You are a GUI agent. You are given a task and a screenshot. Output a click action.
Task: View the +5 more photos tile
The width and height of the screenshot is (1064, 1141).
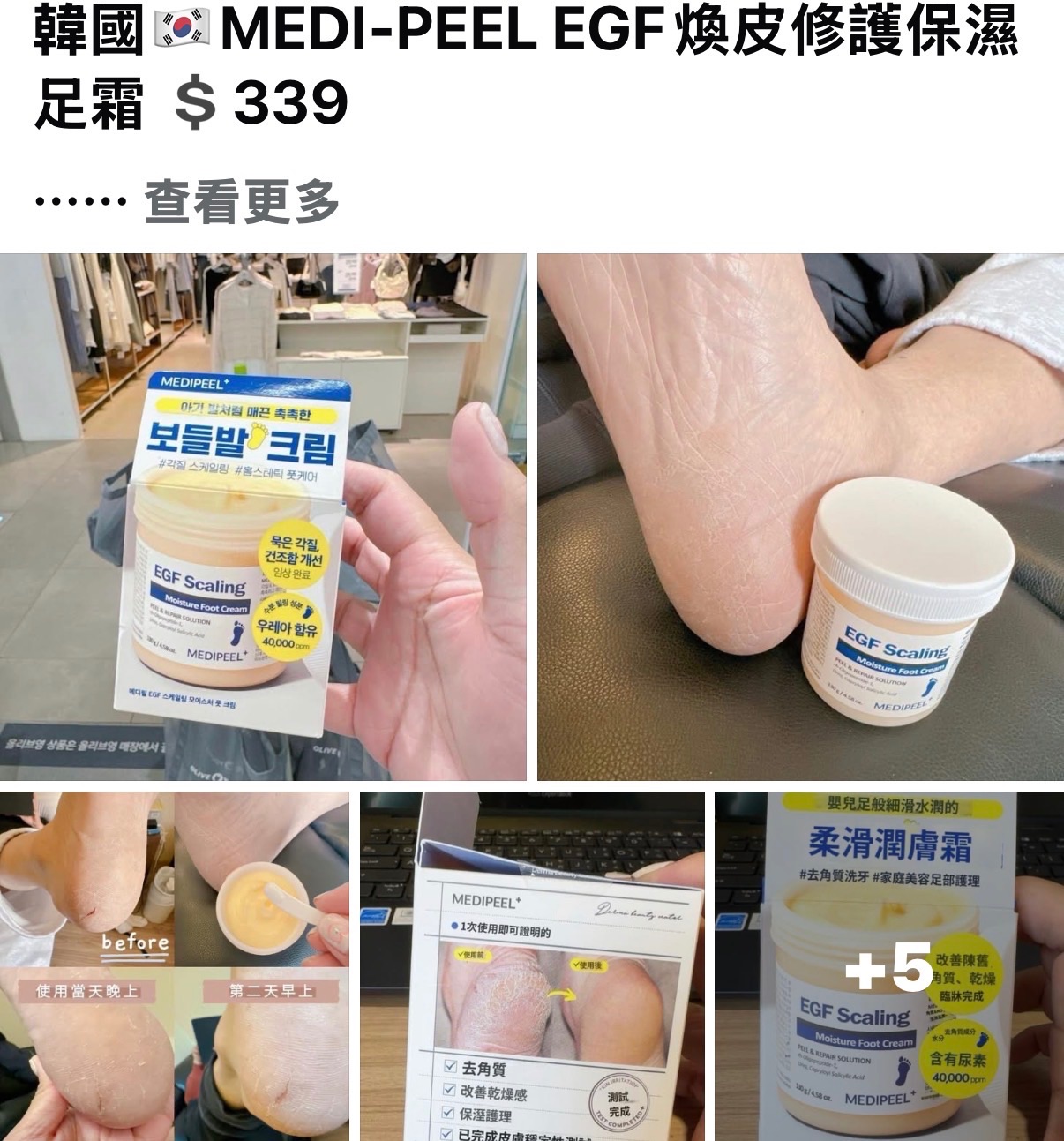point(888,966)
